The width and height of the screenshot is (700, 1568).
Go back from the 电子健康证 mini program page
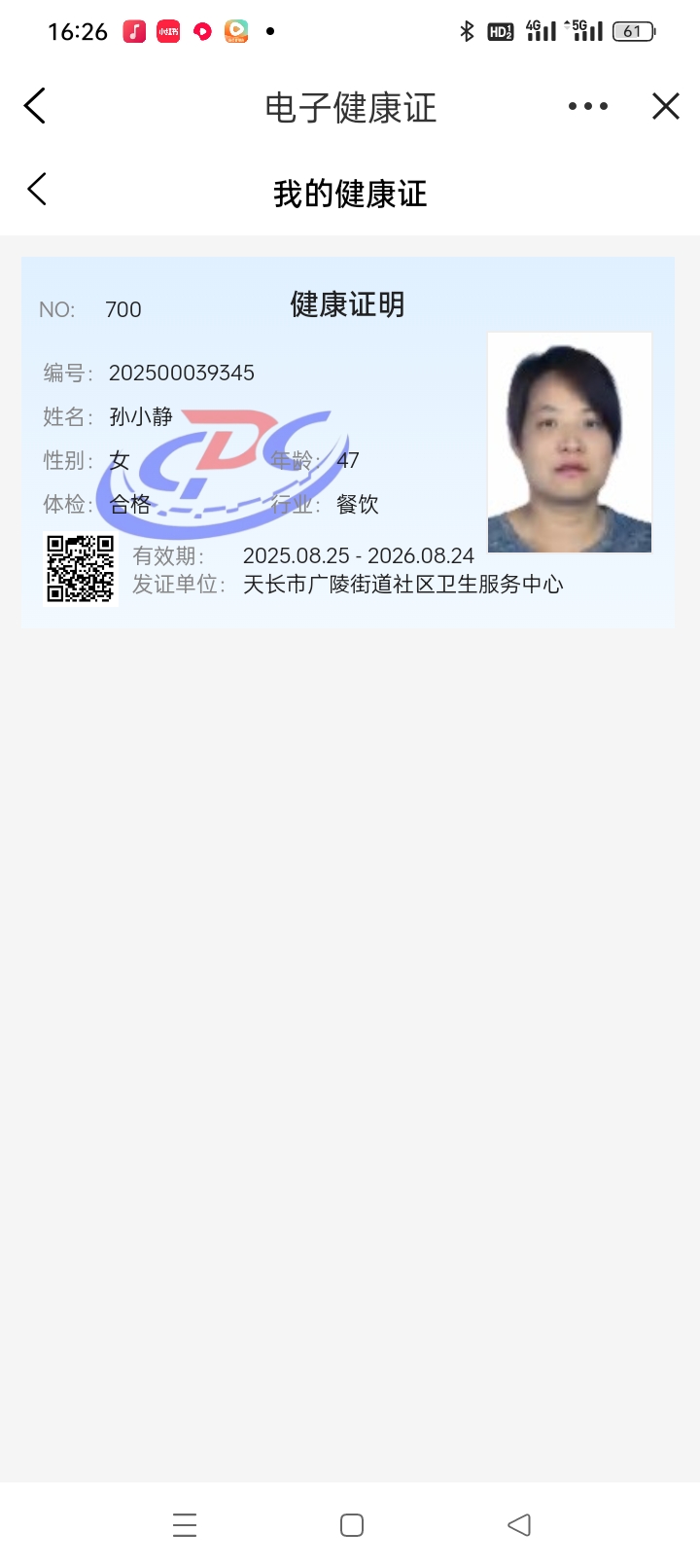(35, 106)
